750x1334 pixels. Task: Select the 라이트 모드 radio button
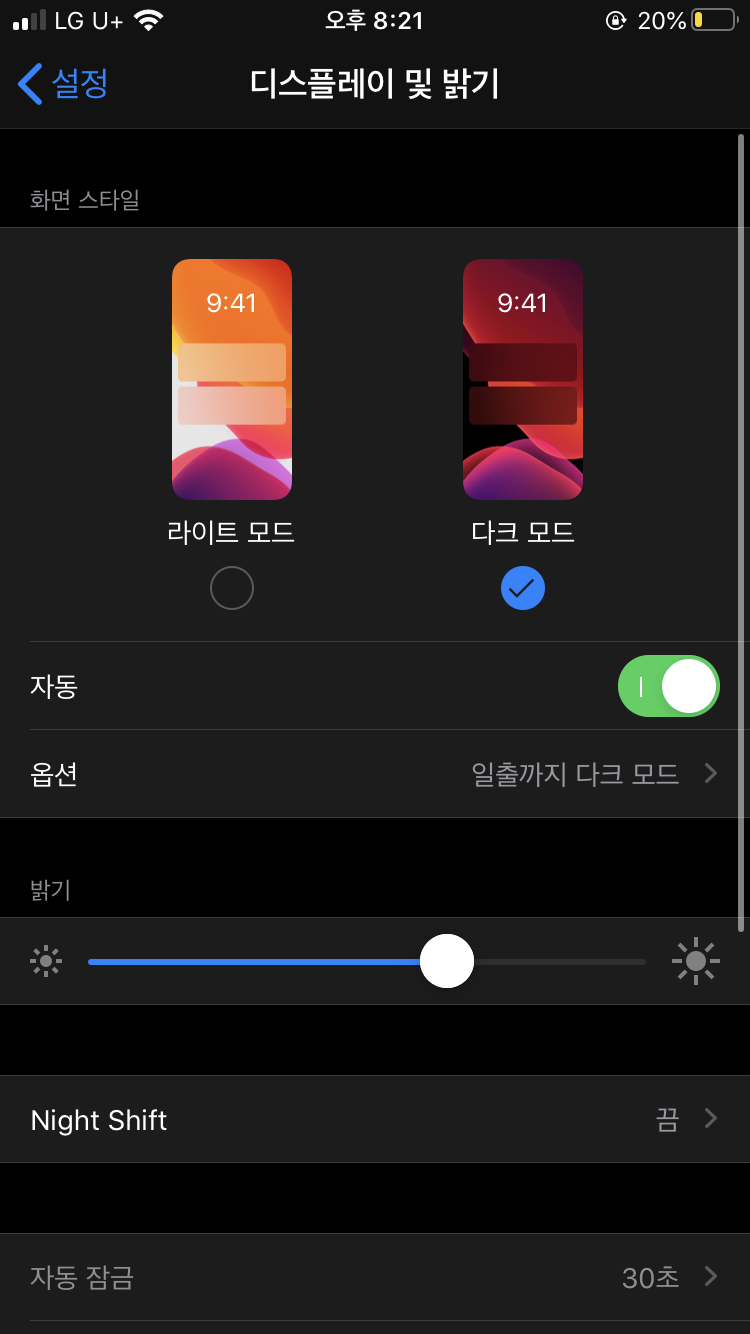click(x=231, y=587)
